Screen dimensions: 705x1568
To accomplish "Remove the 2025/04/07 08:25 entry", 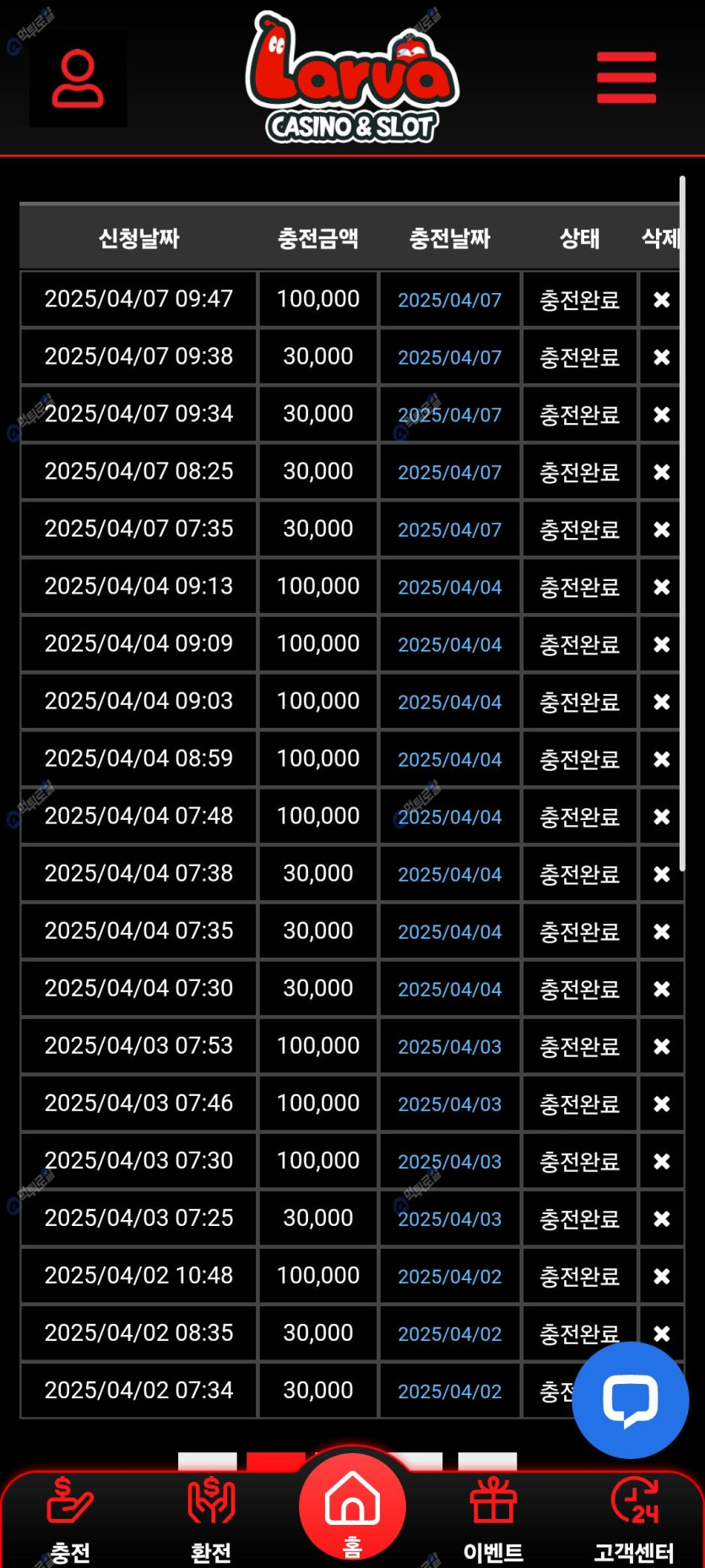I will tap(662, 472).
